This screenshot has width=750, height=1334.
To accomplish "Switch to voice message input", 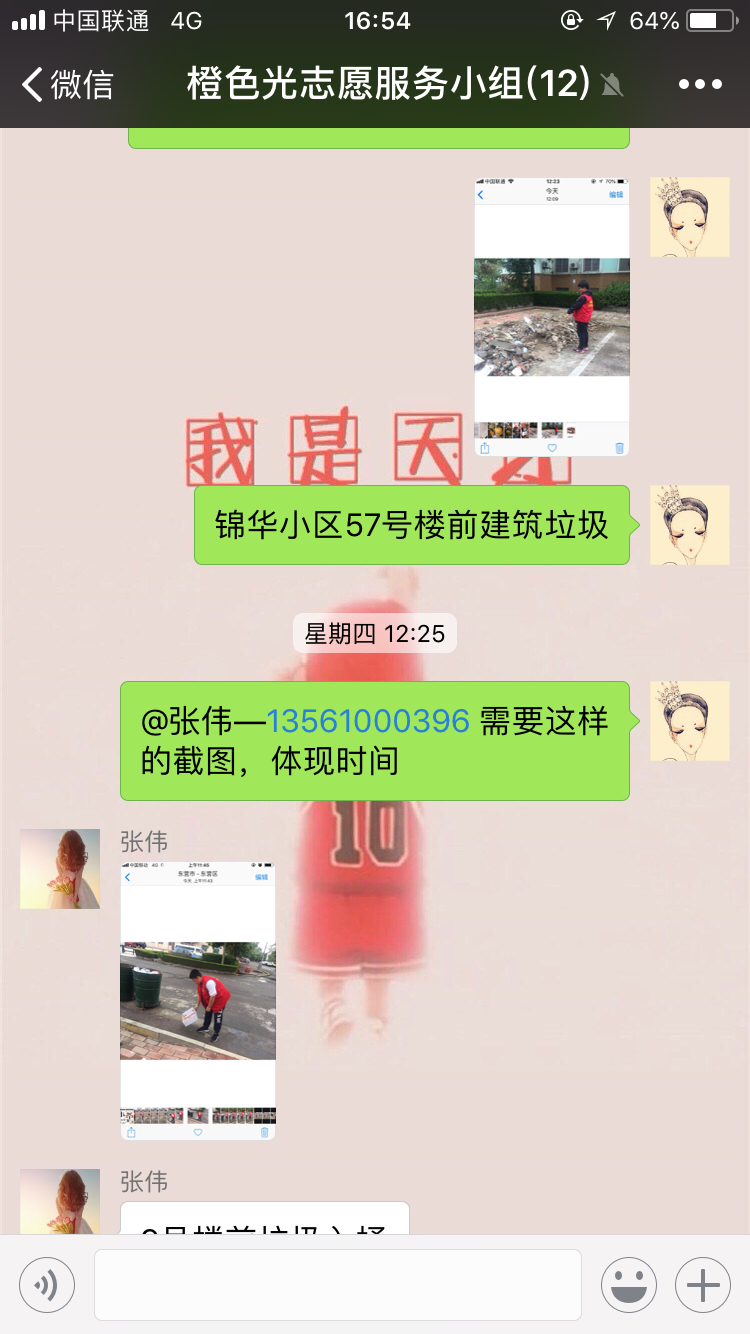I will click(47, 1285).
